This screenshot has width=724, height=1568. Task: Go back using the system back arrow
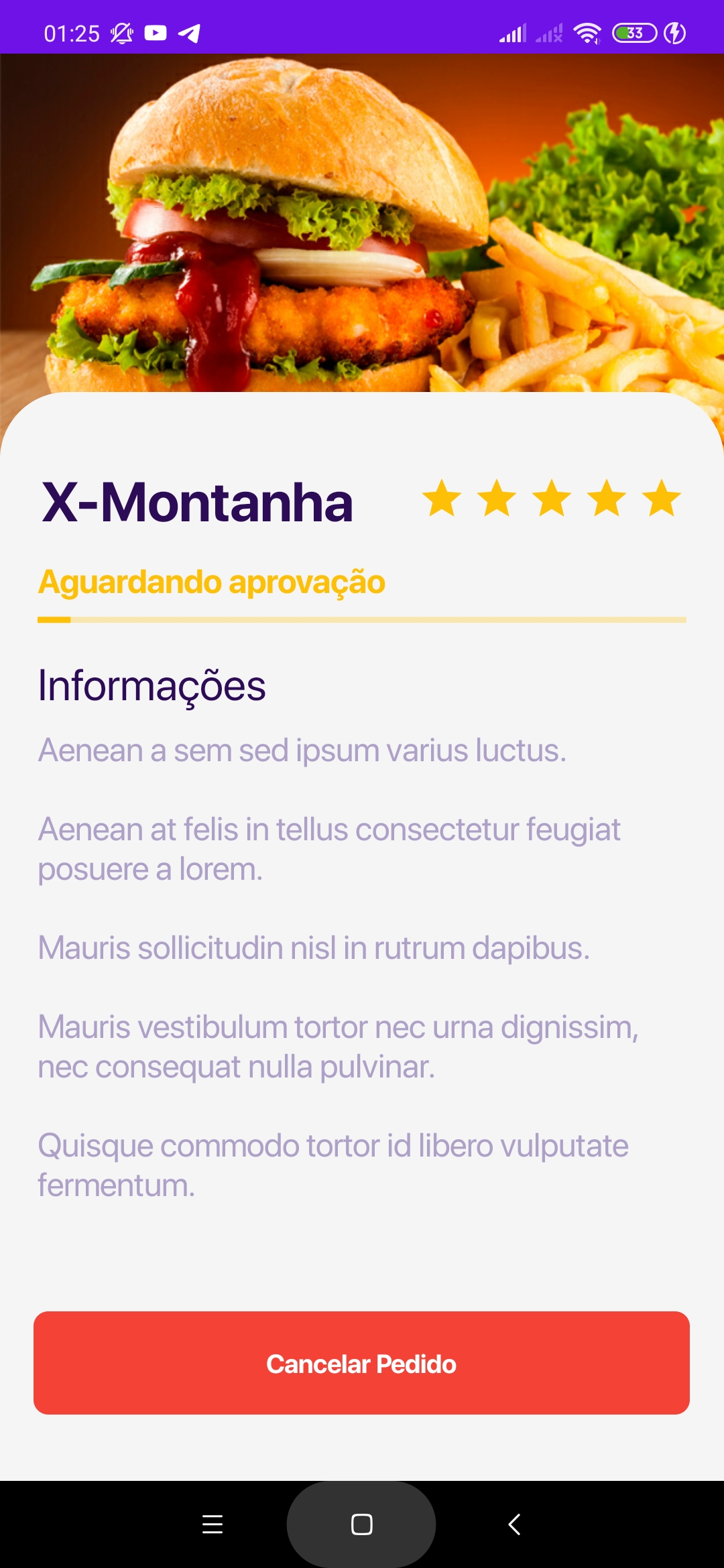(514, 1524)
